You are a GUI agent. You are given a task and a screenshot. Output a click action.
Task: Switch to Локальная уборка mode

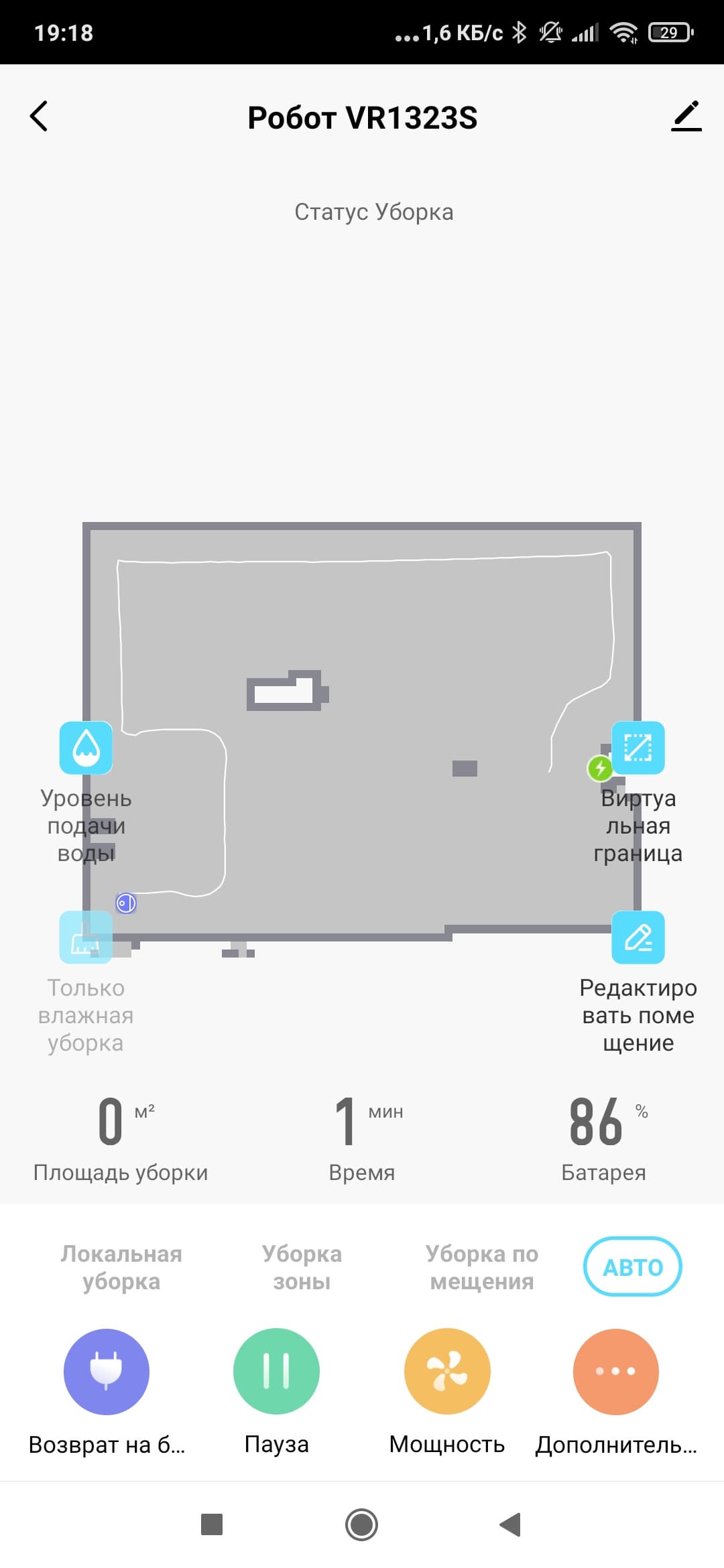(121, 1267)
